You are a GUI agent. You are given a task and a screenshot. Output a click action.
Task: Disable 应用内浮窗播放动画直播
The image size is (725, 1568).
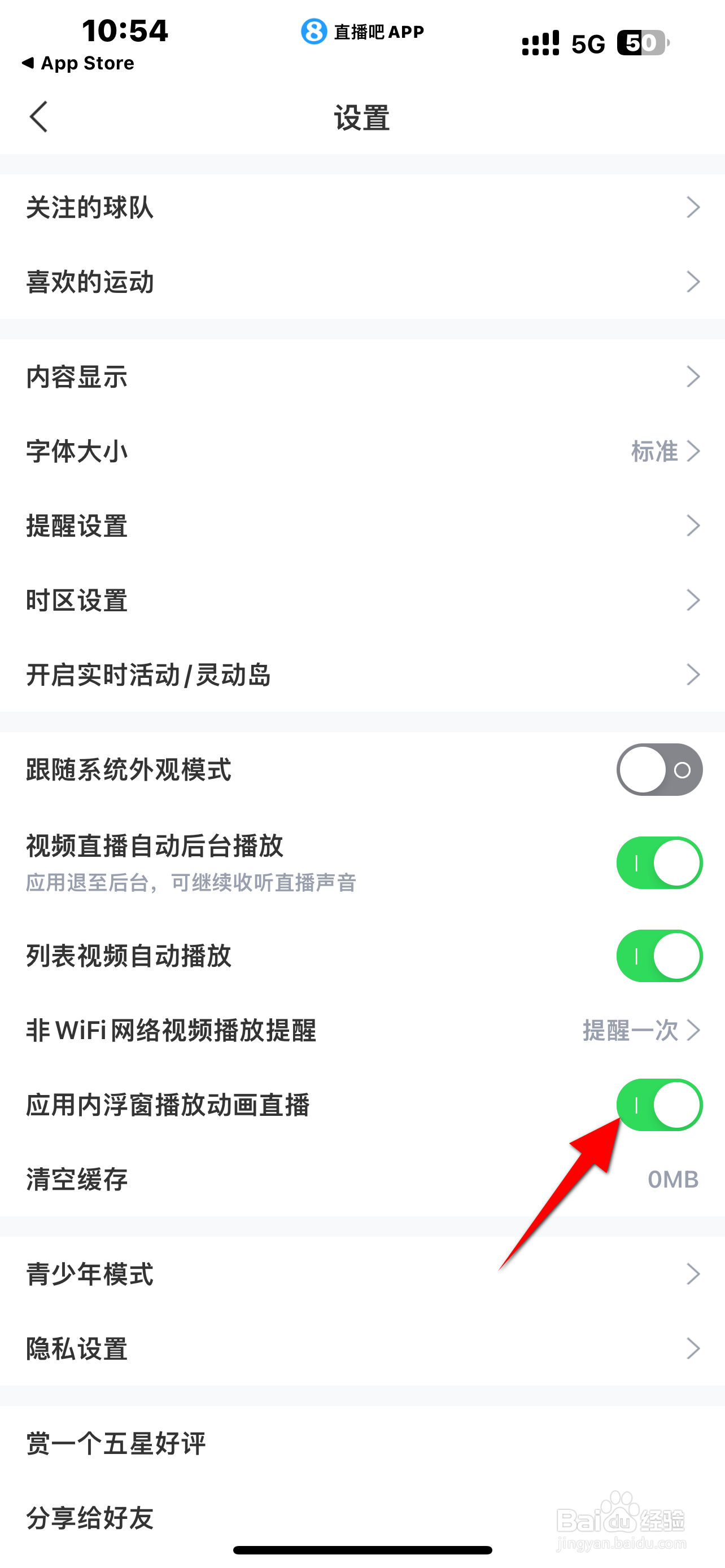coord(658,1106)
